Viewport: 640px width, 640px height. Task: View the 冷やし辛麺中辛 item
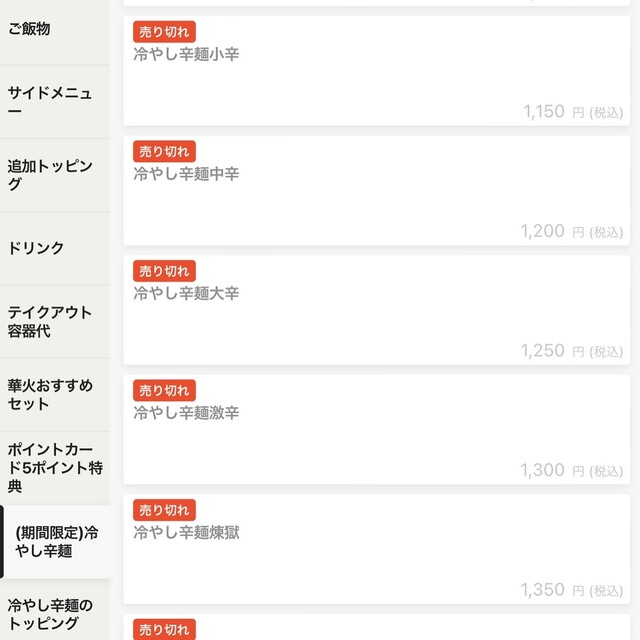click(377, 192)
